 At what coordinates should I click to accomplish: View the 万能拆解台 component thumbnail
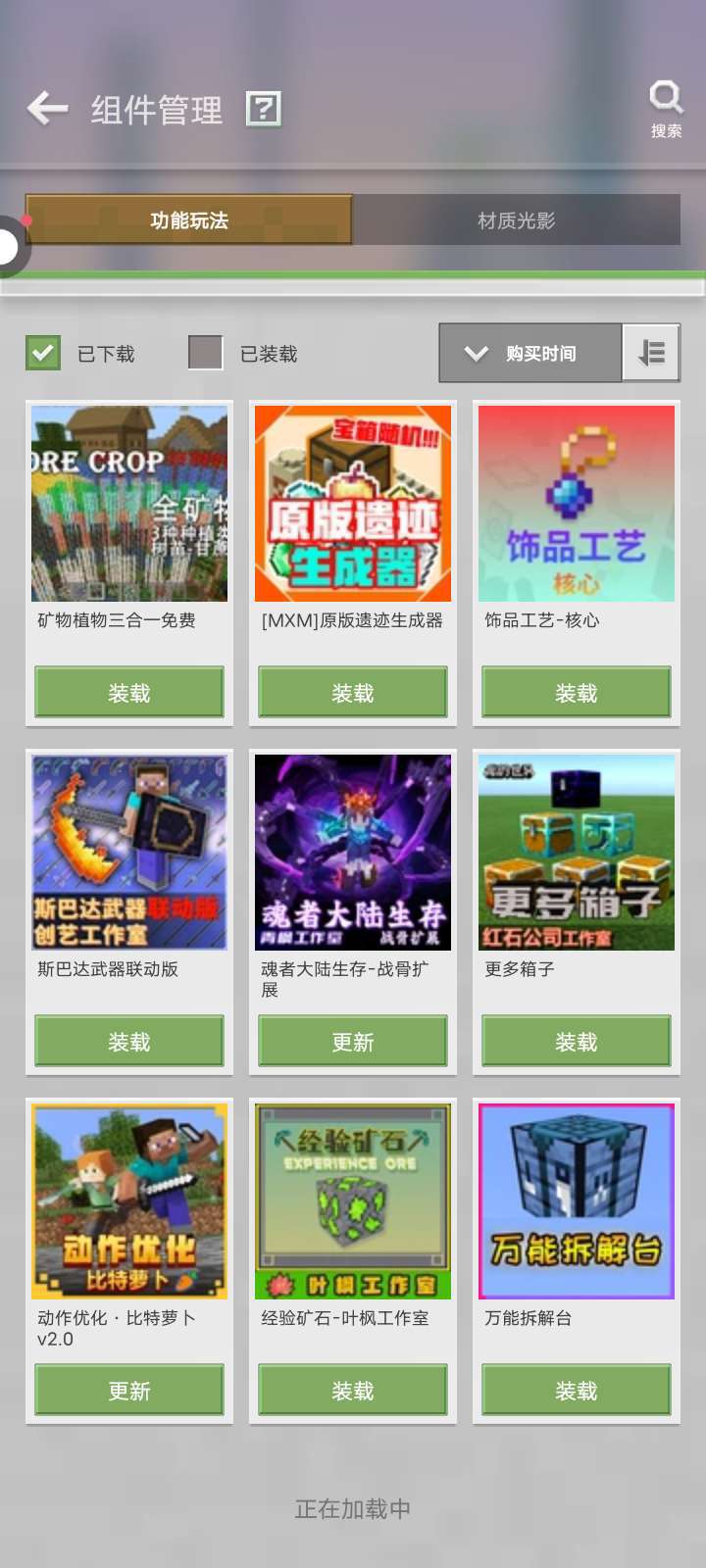pos(577,1201)
